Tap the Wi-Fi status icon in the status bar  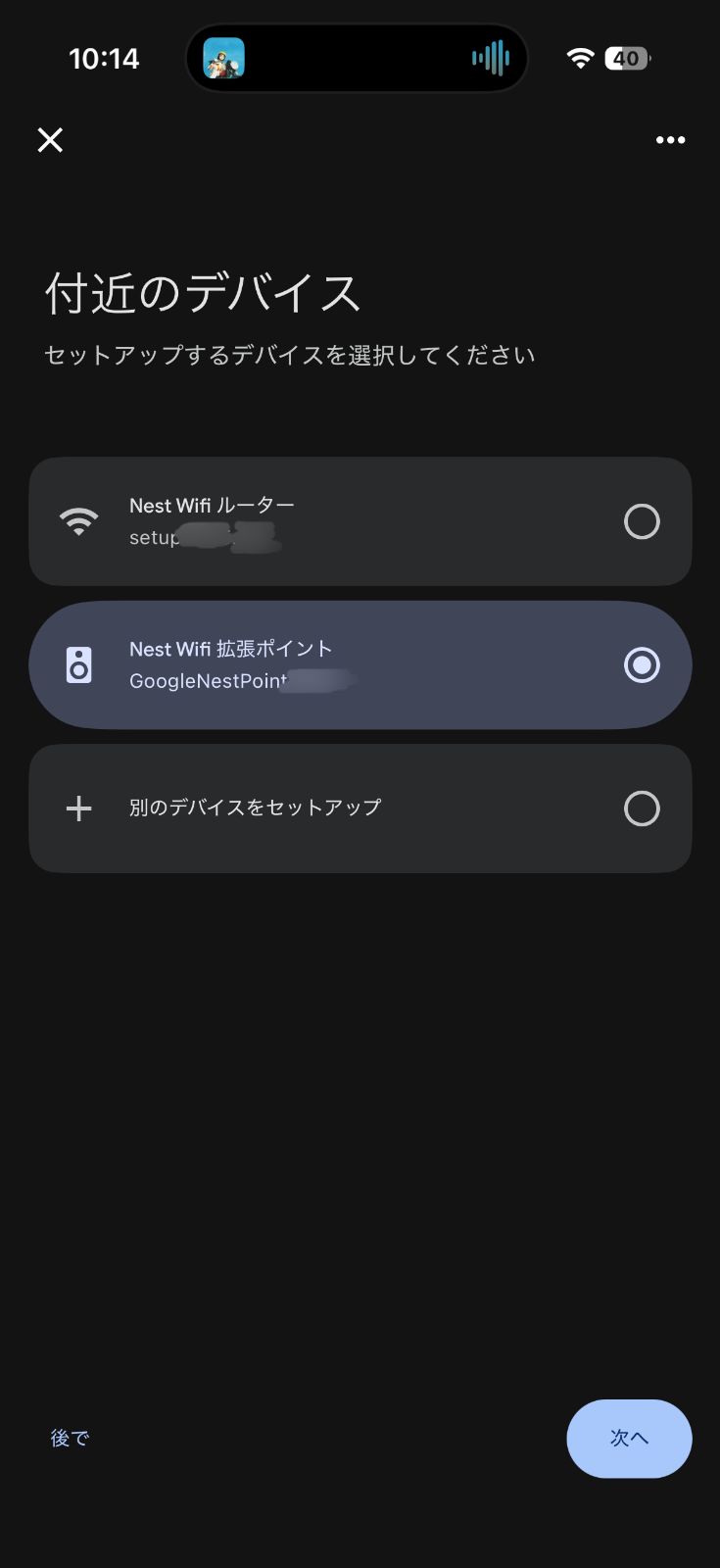(x=580, y=58)
